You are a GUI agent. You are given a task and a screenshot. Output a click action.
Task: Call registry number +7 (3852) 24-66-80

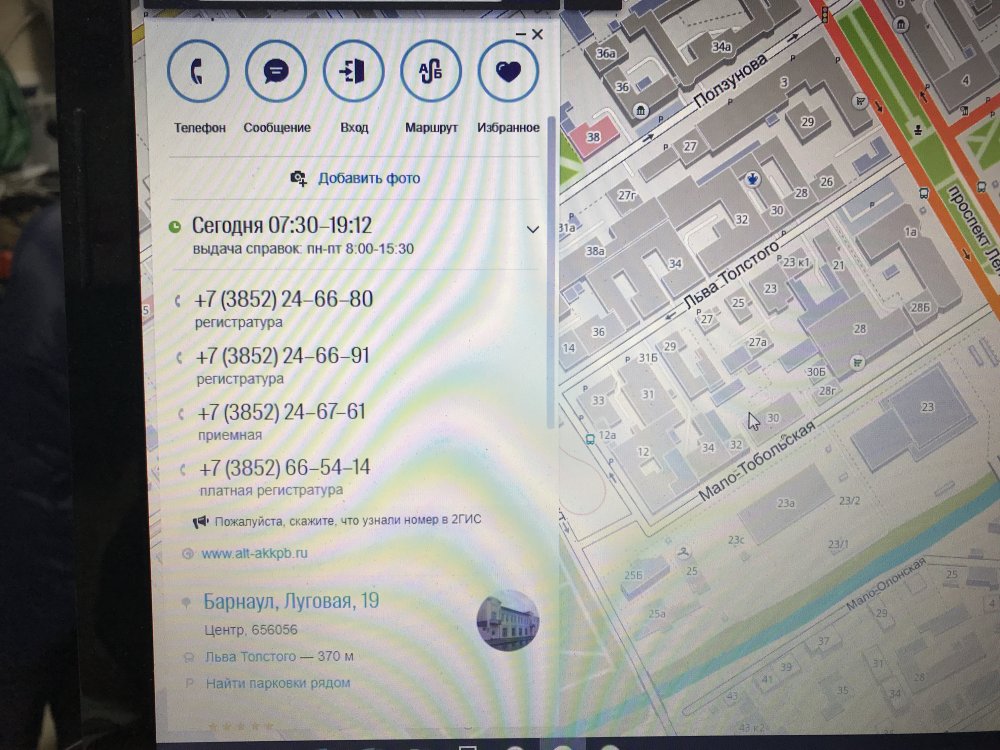pos(284,299)
